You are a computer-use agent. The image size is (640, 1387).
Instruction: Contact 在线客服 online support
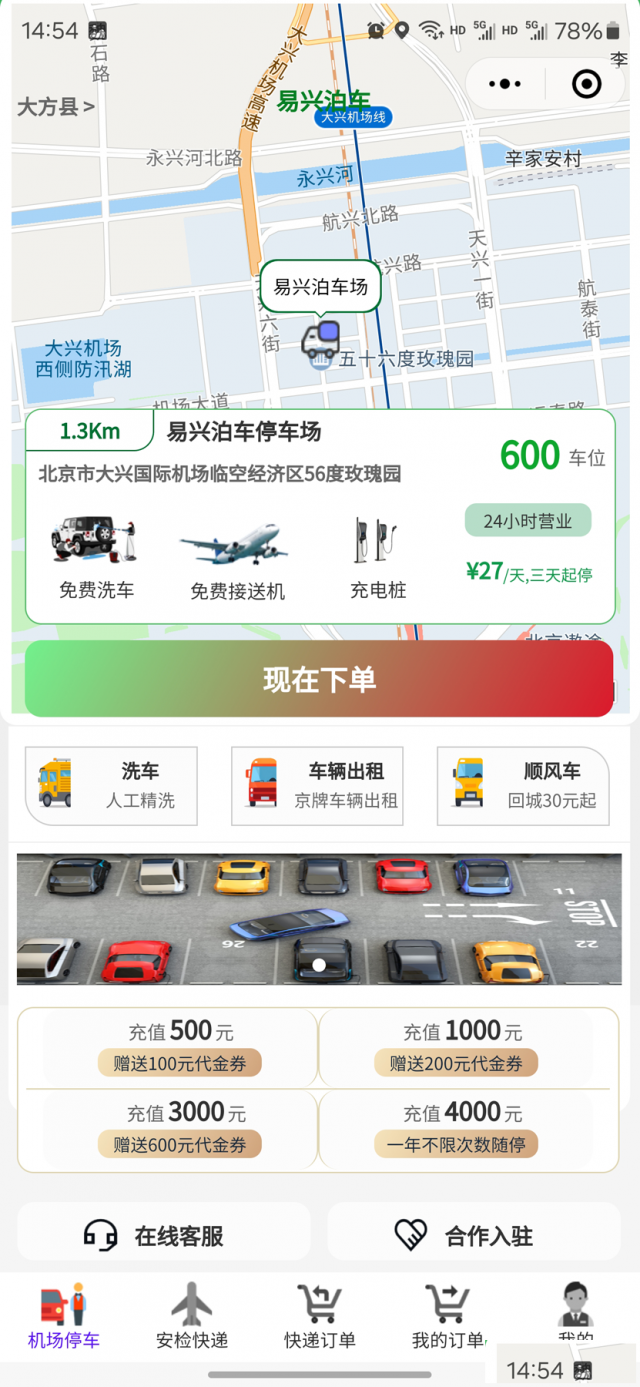coord(163,1236)
